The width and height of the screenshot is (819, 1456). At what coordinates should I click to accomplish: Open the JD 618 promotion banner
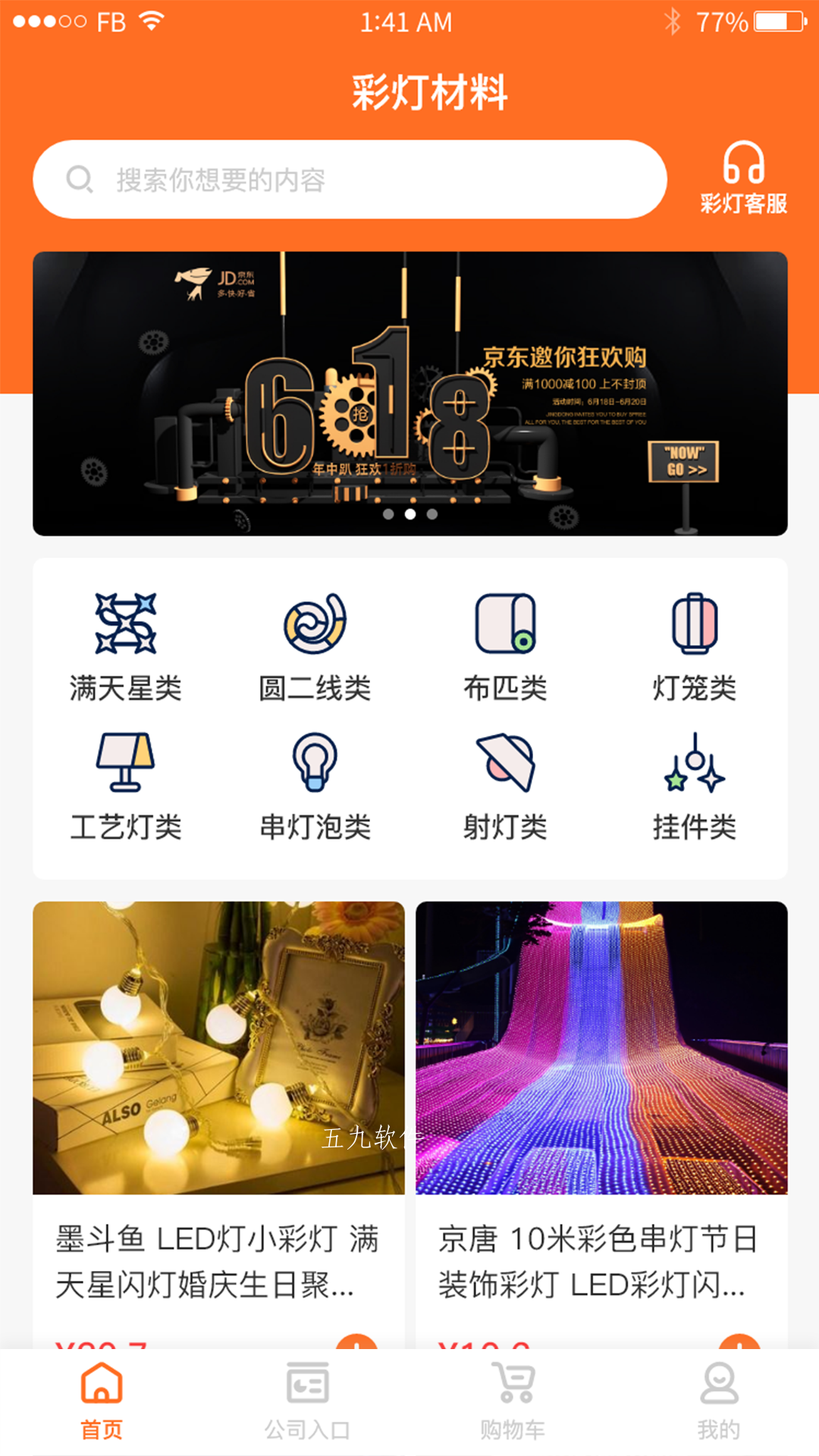[409, 394]
